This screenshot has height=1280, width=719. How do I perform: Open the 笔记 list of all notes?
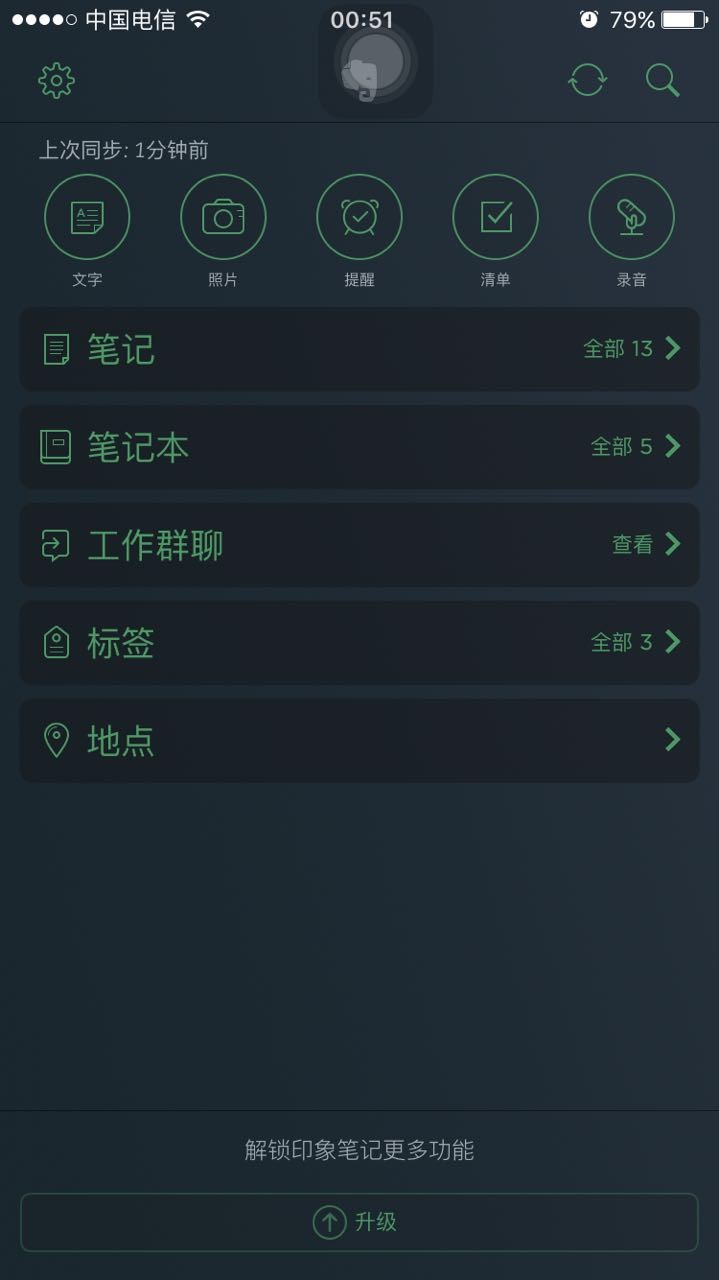point(359,349)
